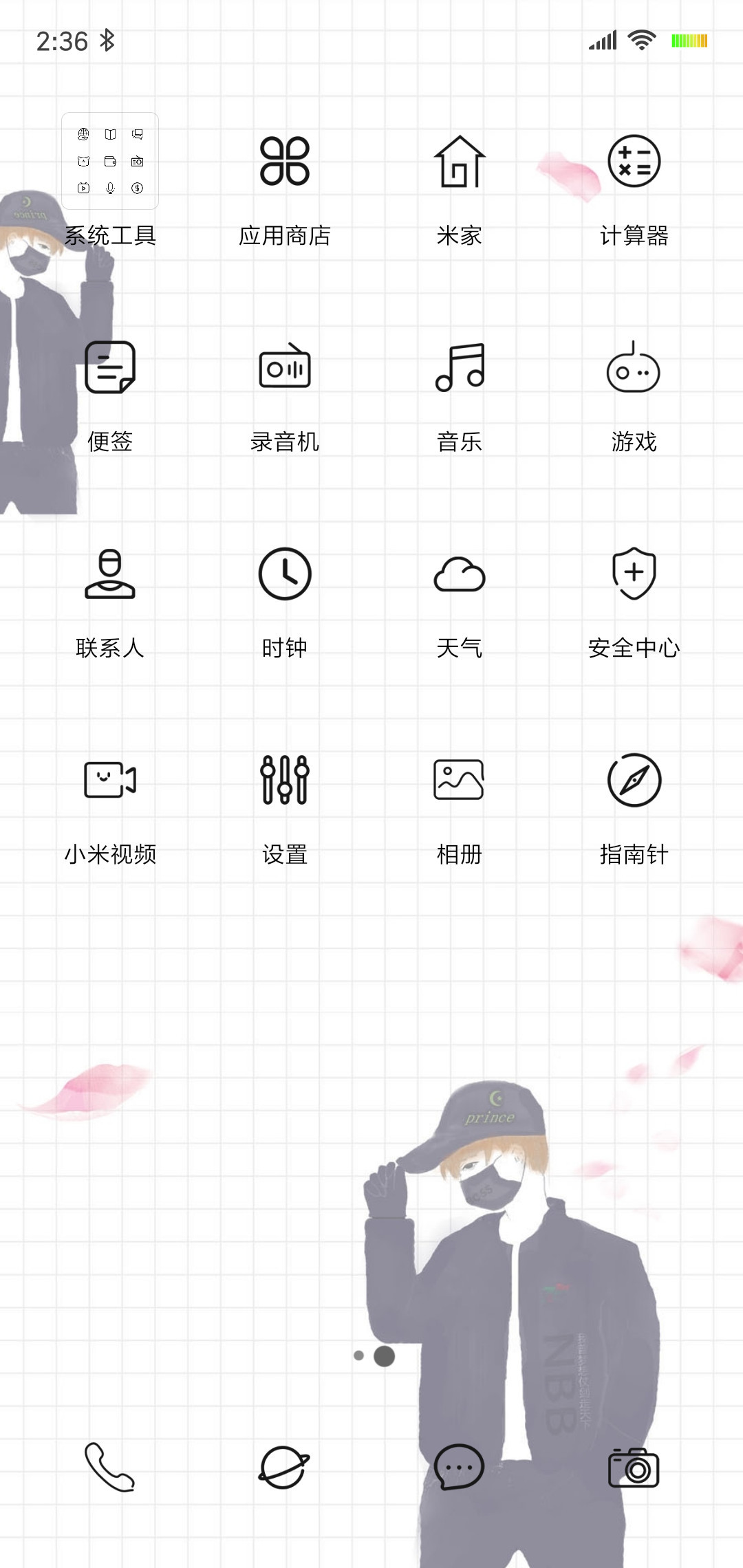Open 安全中心 security center
Viewport: 743px width, 1568px height.
(634, 574)
